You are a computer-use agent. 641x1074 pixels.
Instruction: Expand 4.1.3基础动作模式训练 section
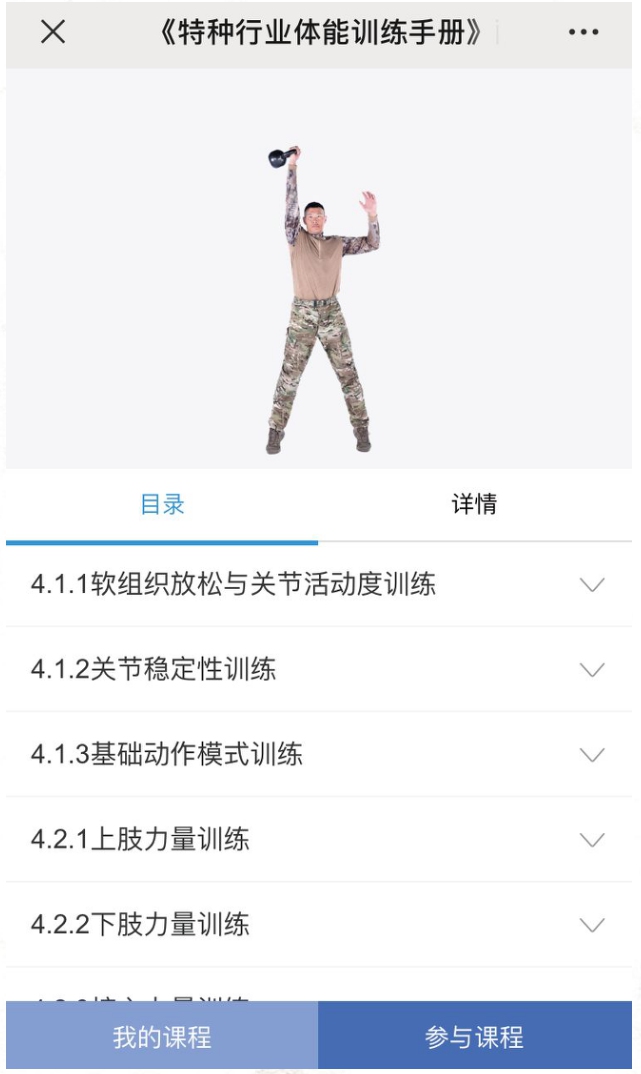(x=592, y=755)
